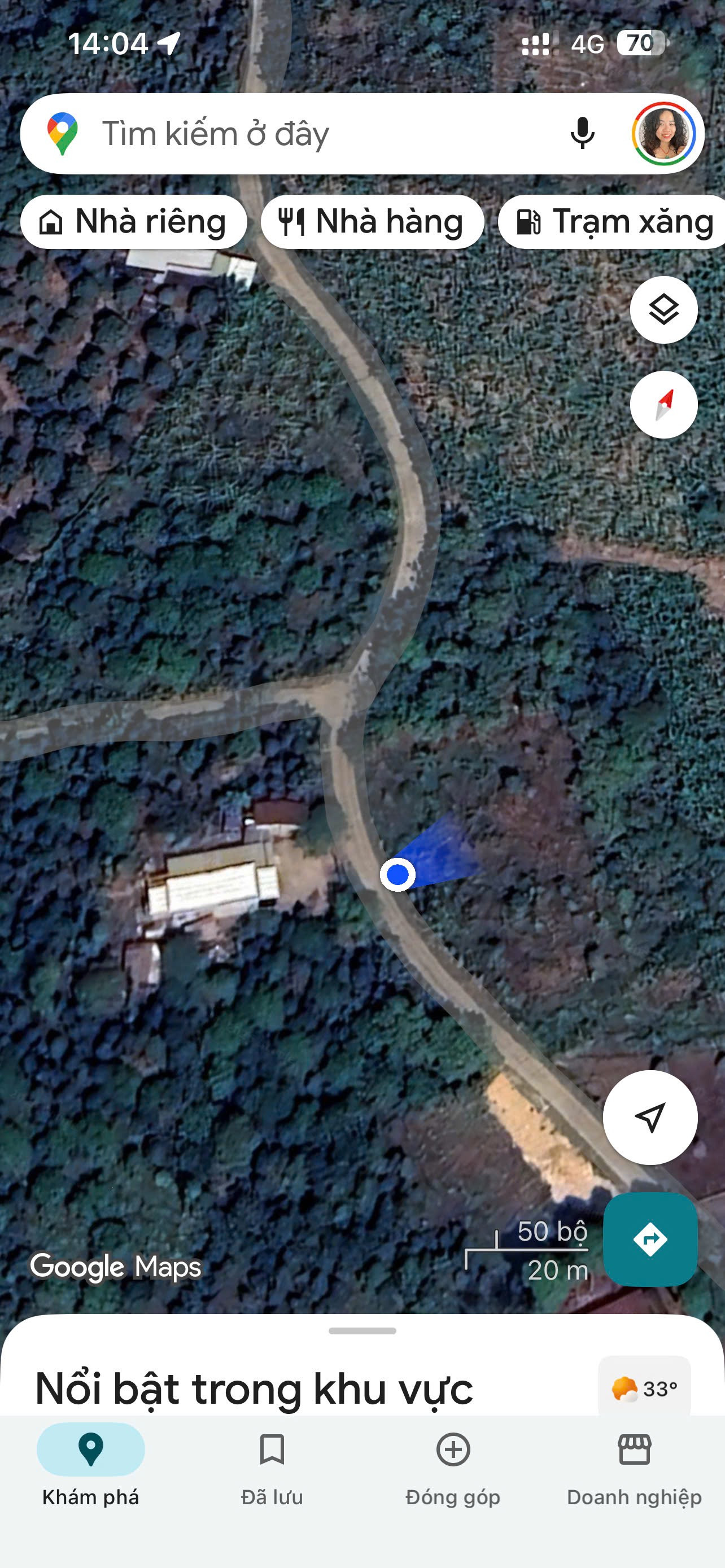Select the Trạm xăng chip
This screenshot has height=1568, width=725.
point(612,222)
